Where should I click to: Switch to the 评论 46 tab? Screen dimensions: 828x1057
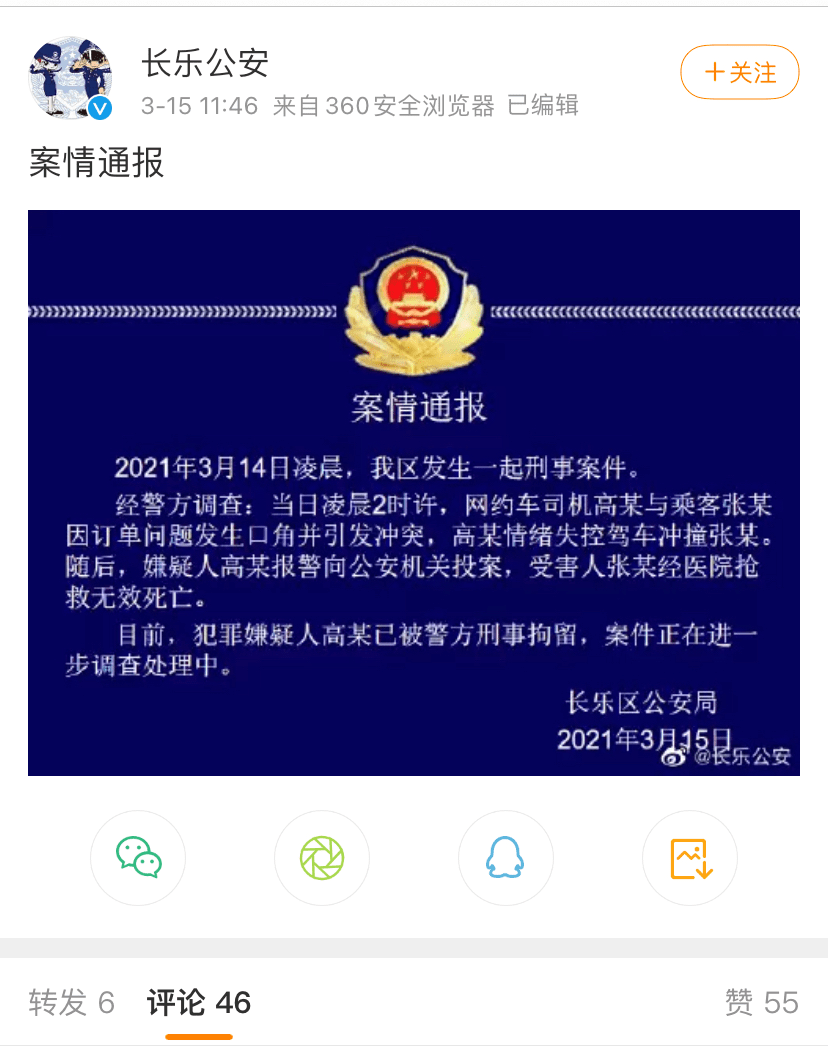[199, 1002]
